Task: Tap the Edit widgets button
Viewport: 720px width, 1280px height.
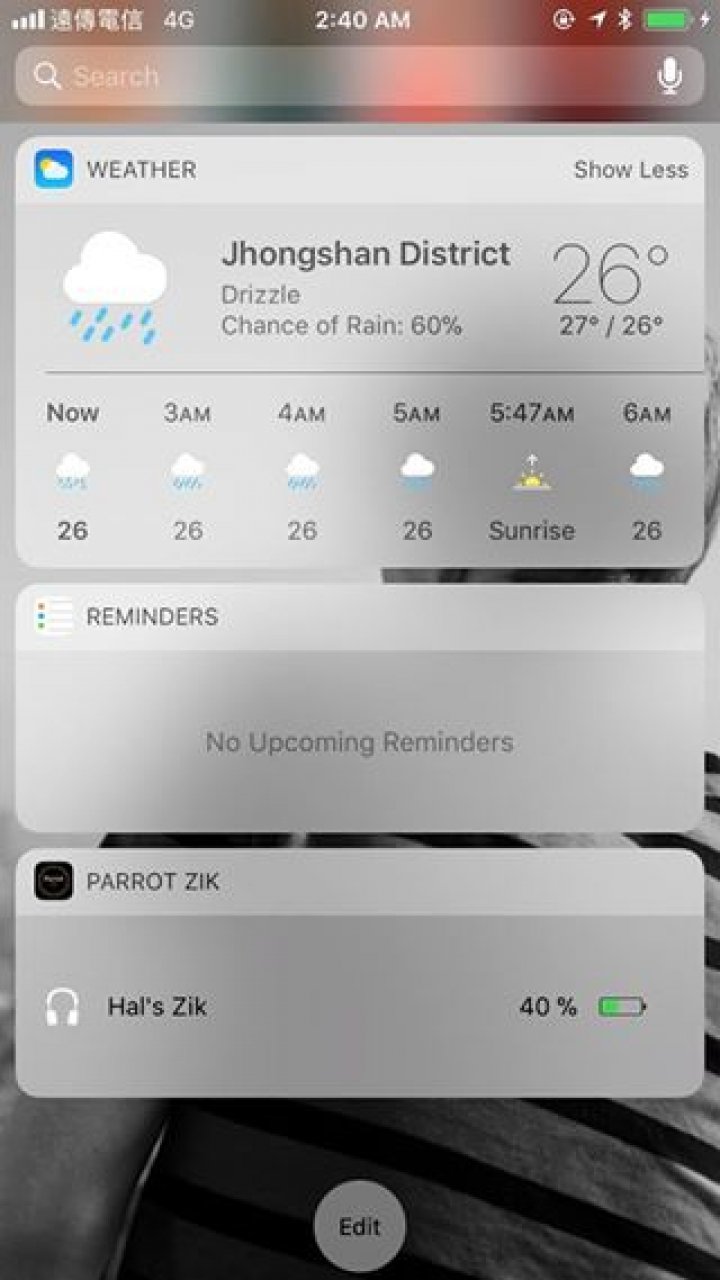Action: click(359, 1226)
